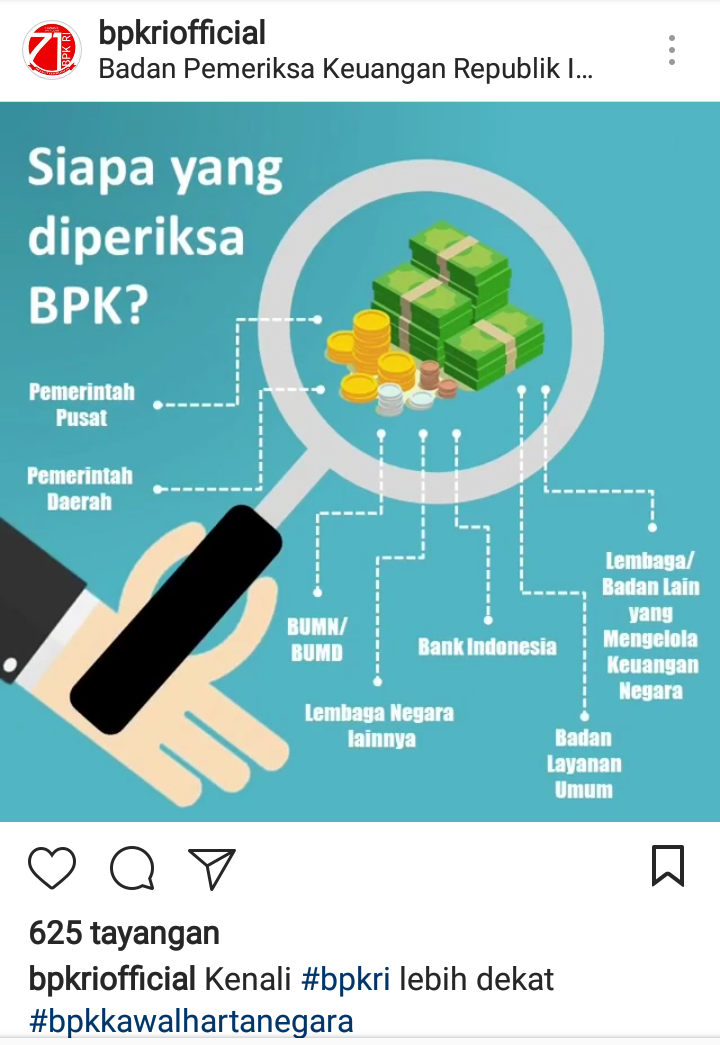Open the bpkriofficial username in post header
The image size is (720, 1045).
(182, 33)
